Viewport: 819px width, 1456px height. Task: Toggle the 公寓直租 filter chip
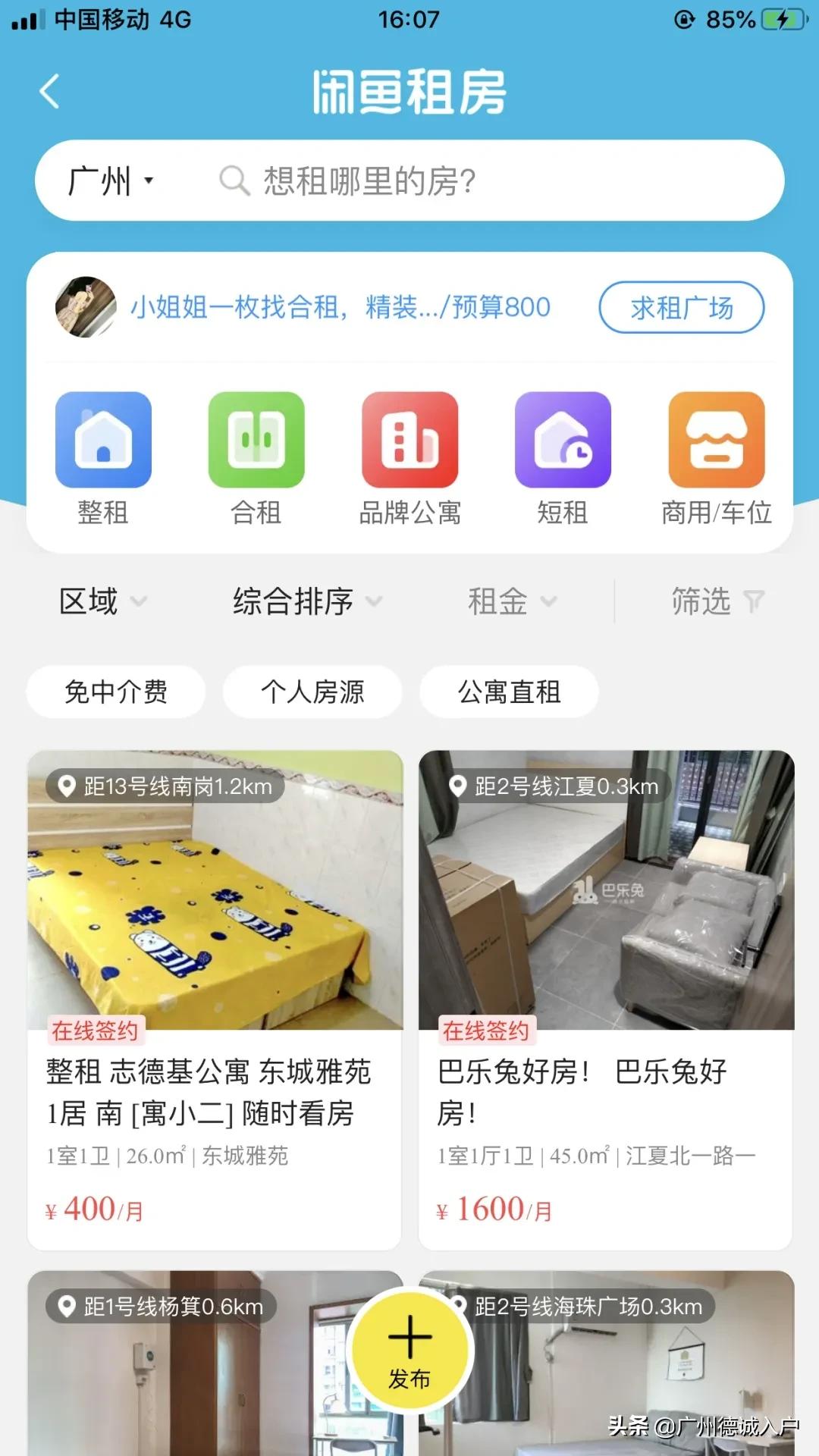(x=508, y=691)
